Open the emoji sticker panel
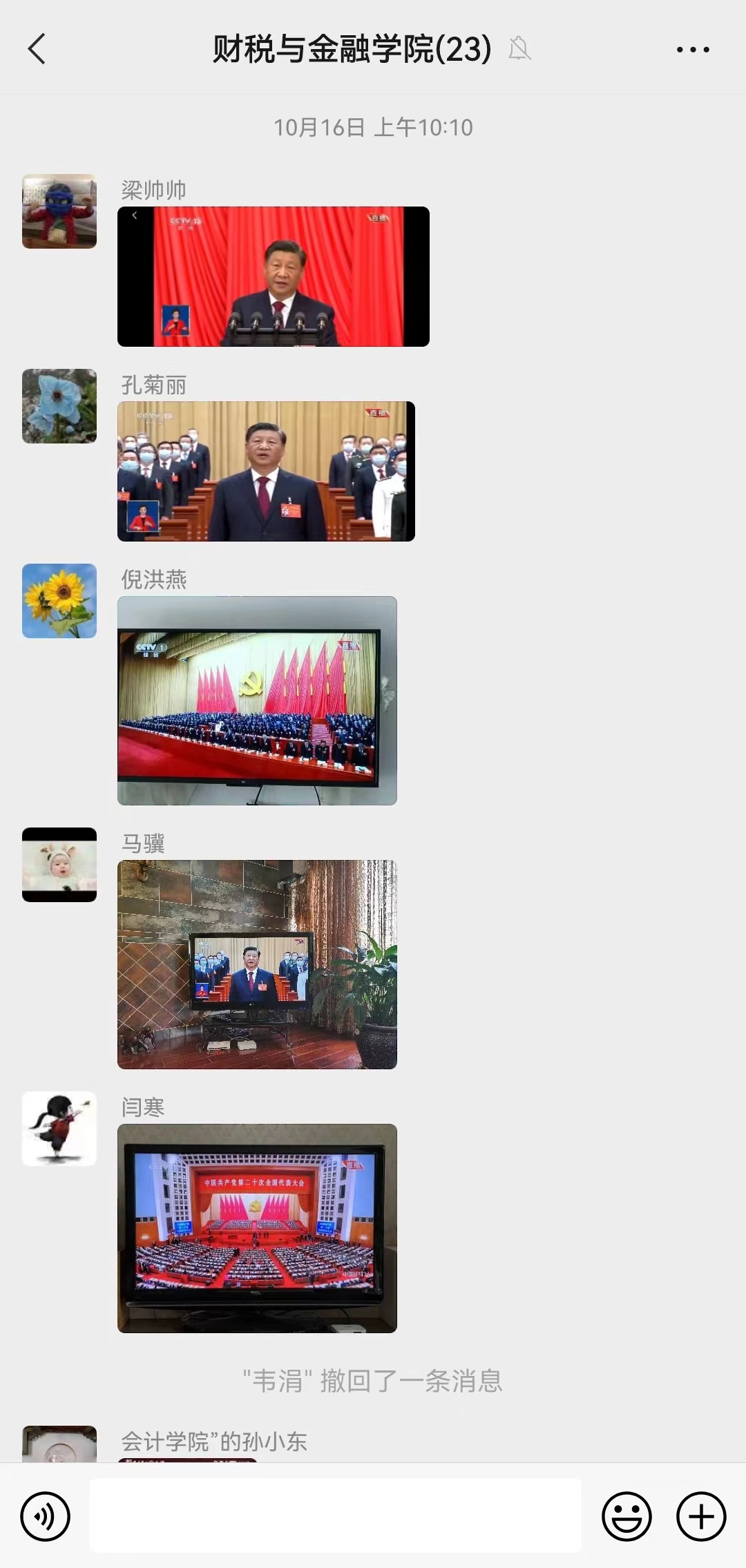Viewport: 746px width, 1568px height. [x=627, y=1517]
